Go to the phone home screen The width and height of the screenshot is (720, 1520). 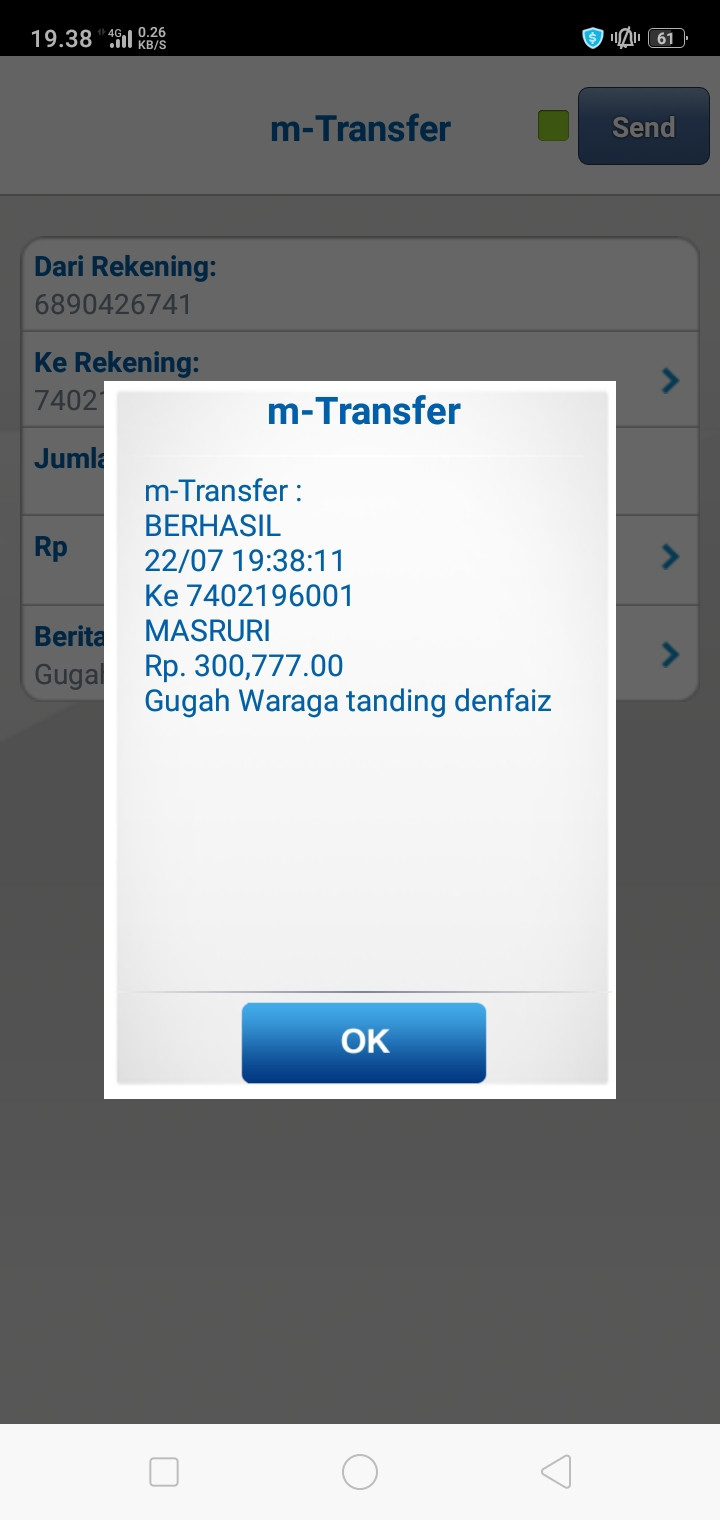(x=360, y=1471)
